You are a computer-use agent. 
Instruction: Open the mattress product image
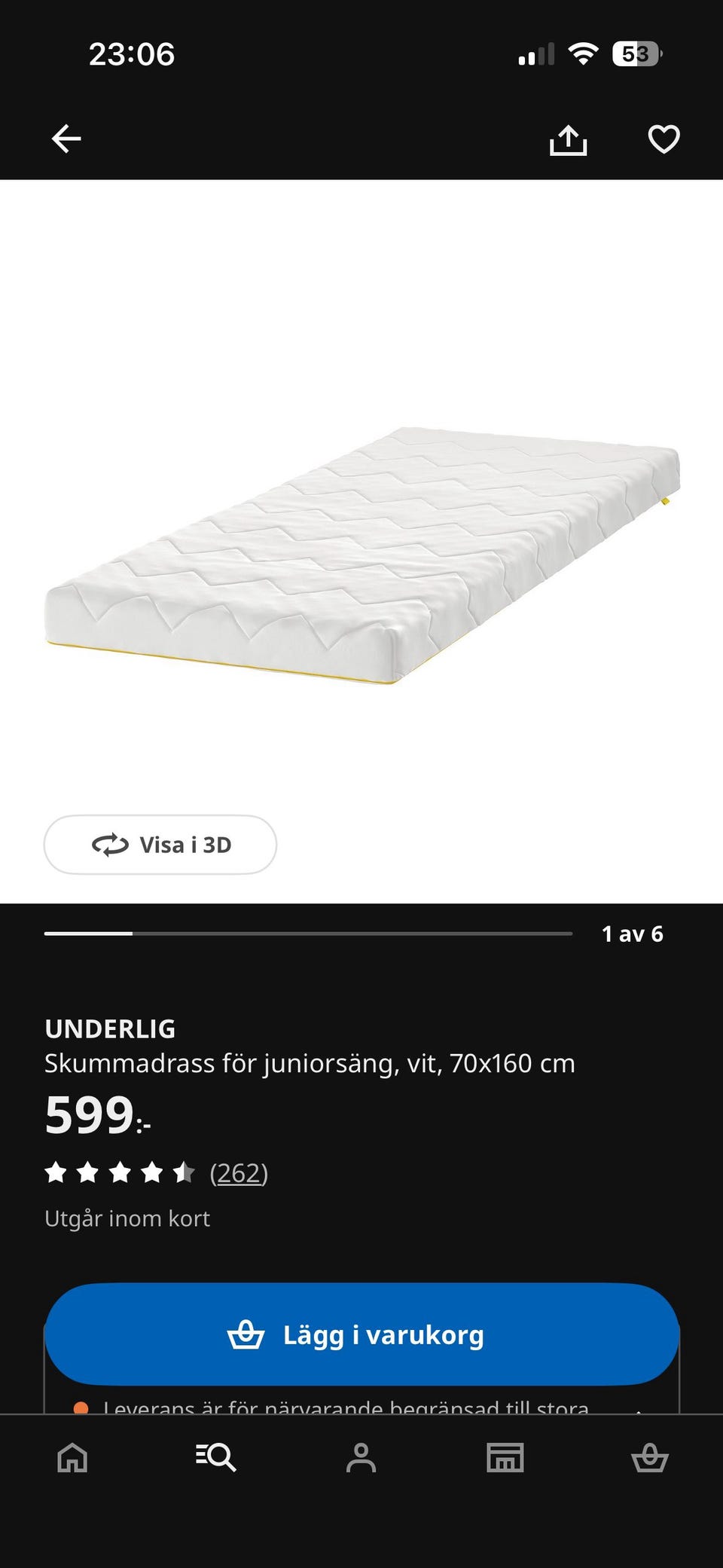(362, 555)
